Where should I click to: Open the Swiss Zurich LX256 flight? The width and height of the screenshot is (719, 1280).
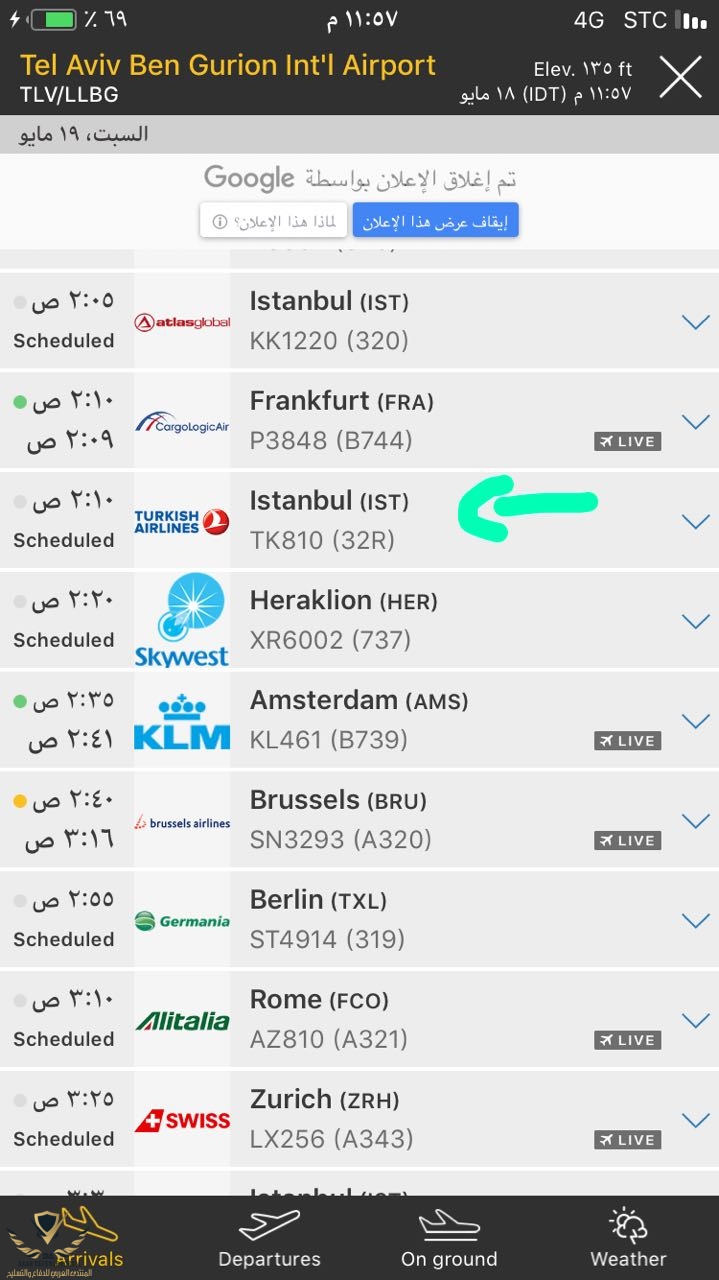pos(694,1120)
